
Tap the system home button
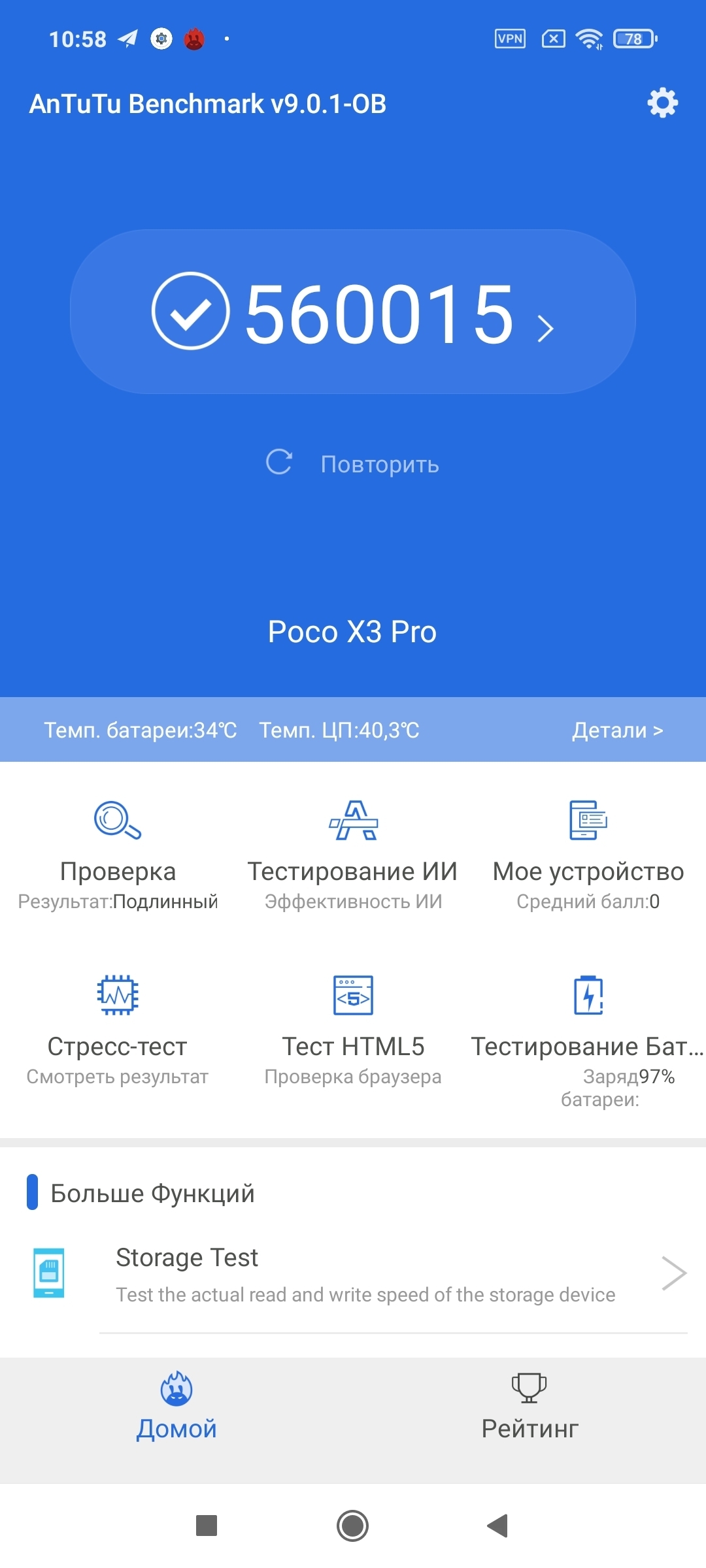(353, 1526)
